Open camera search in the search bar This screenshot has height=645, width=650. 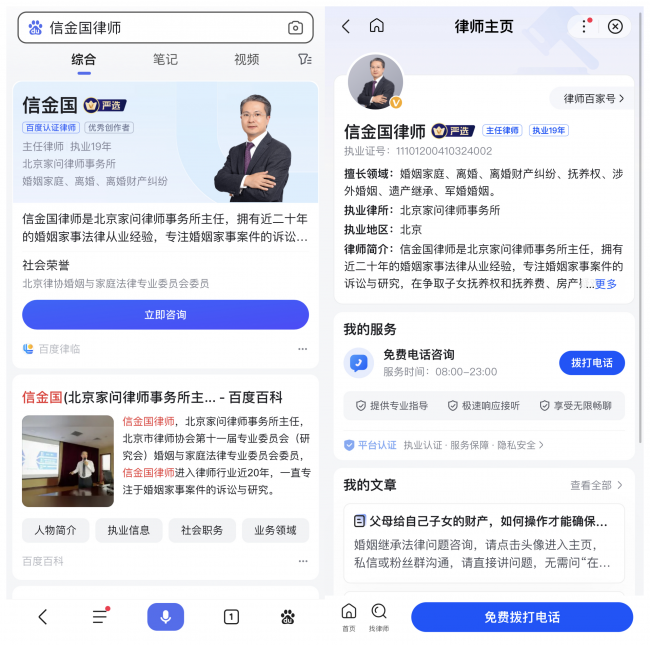click(295, 28)
